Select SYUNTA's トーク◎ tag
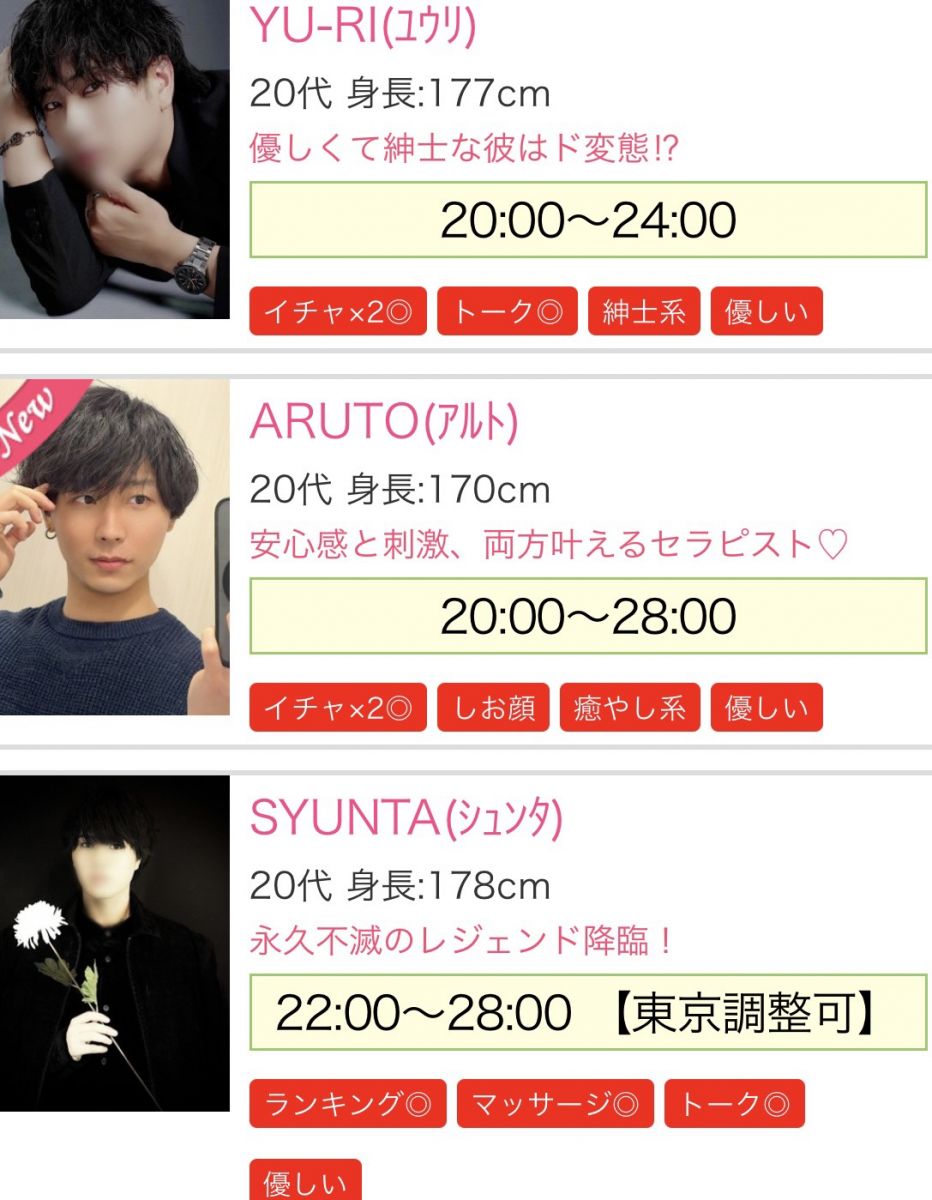This screenshot has width=932, height=1200. (x=734, y=1104)
